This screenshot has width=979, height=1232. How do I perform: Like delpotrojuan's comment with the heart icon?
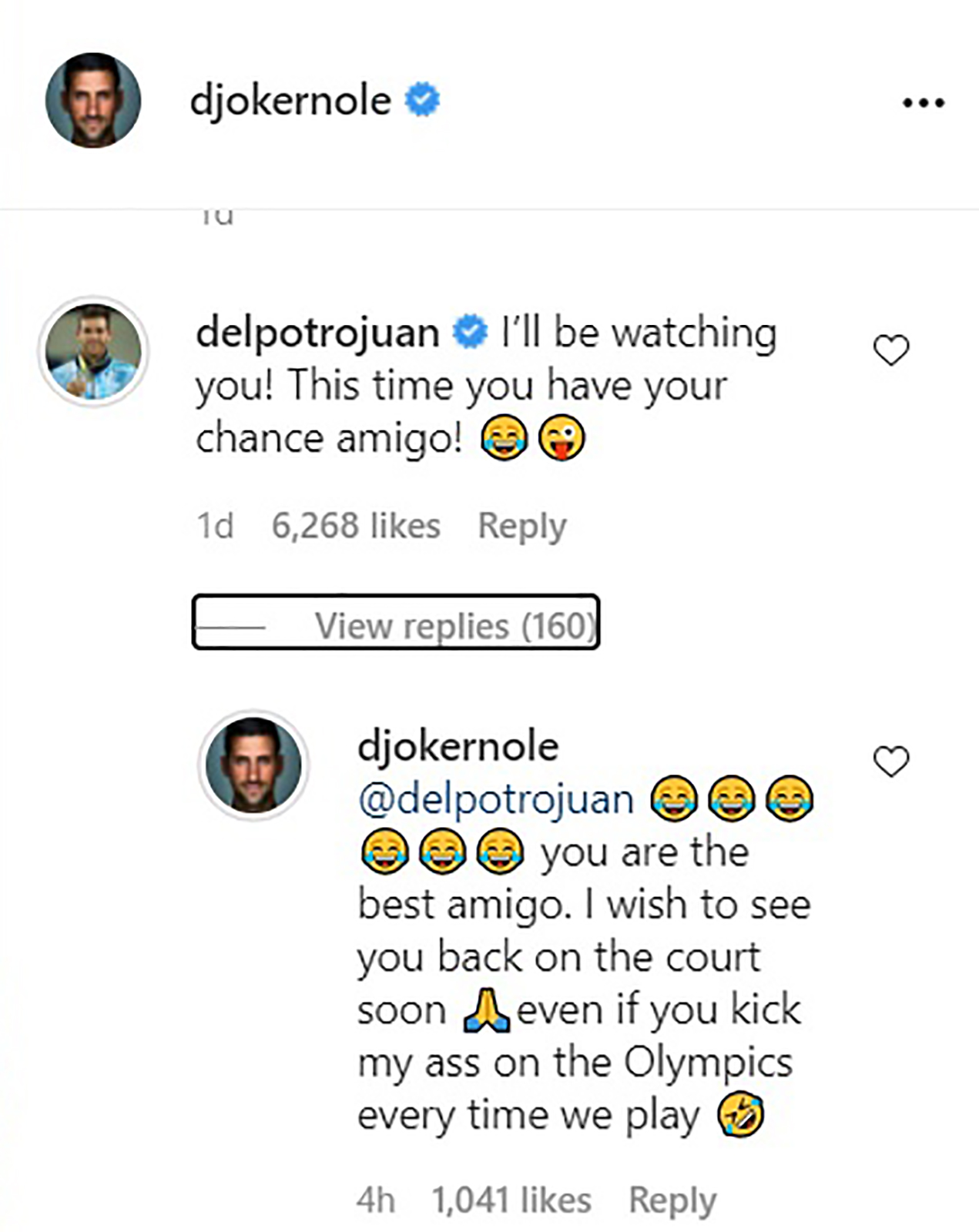point(891,352)
